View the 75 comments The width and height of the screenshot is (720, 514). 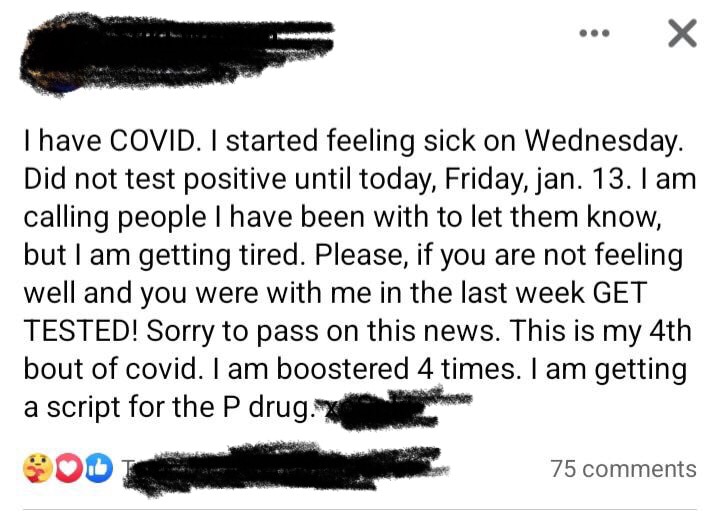pos(623,468)
